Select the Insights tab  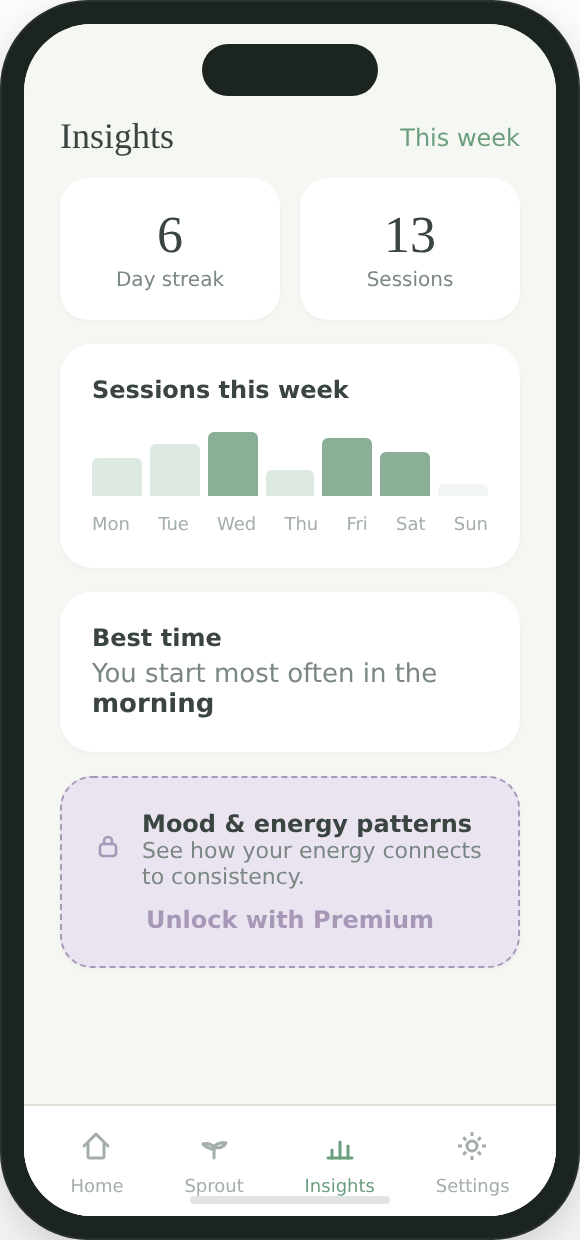coord(340,1162)
